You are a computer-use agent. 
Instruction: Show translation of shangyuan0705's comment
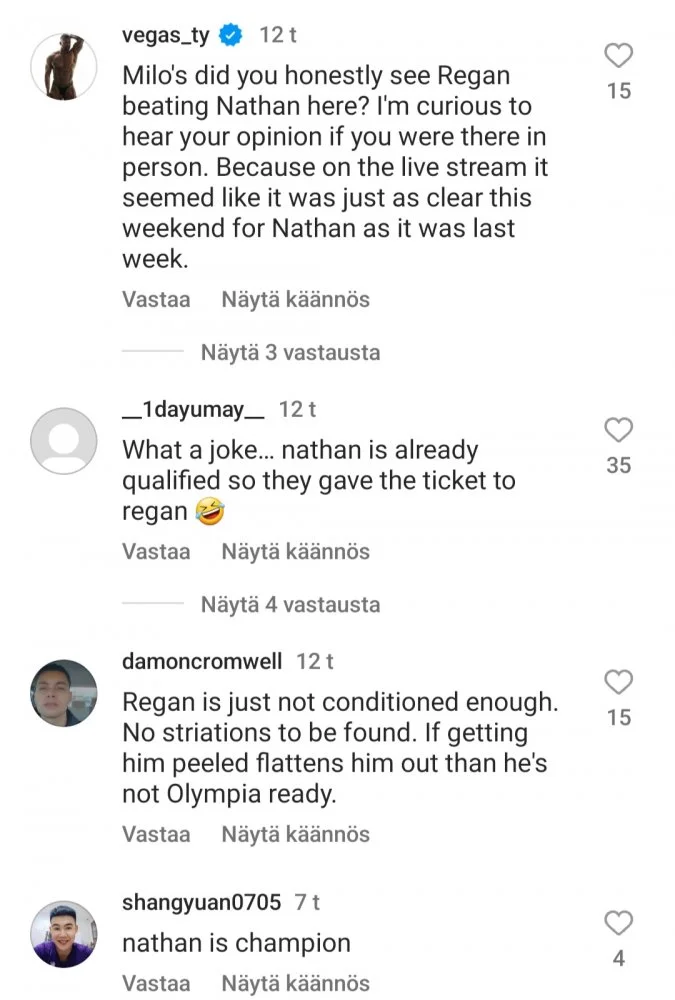295,983
